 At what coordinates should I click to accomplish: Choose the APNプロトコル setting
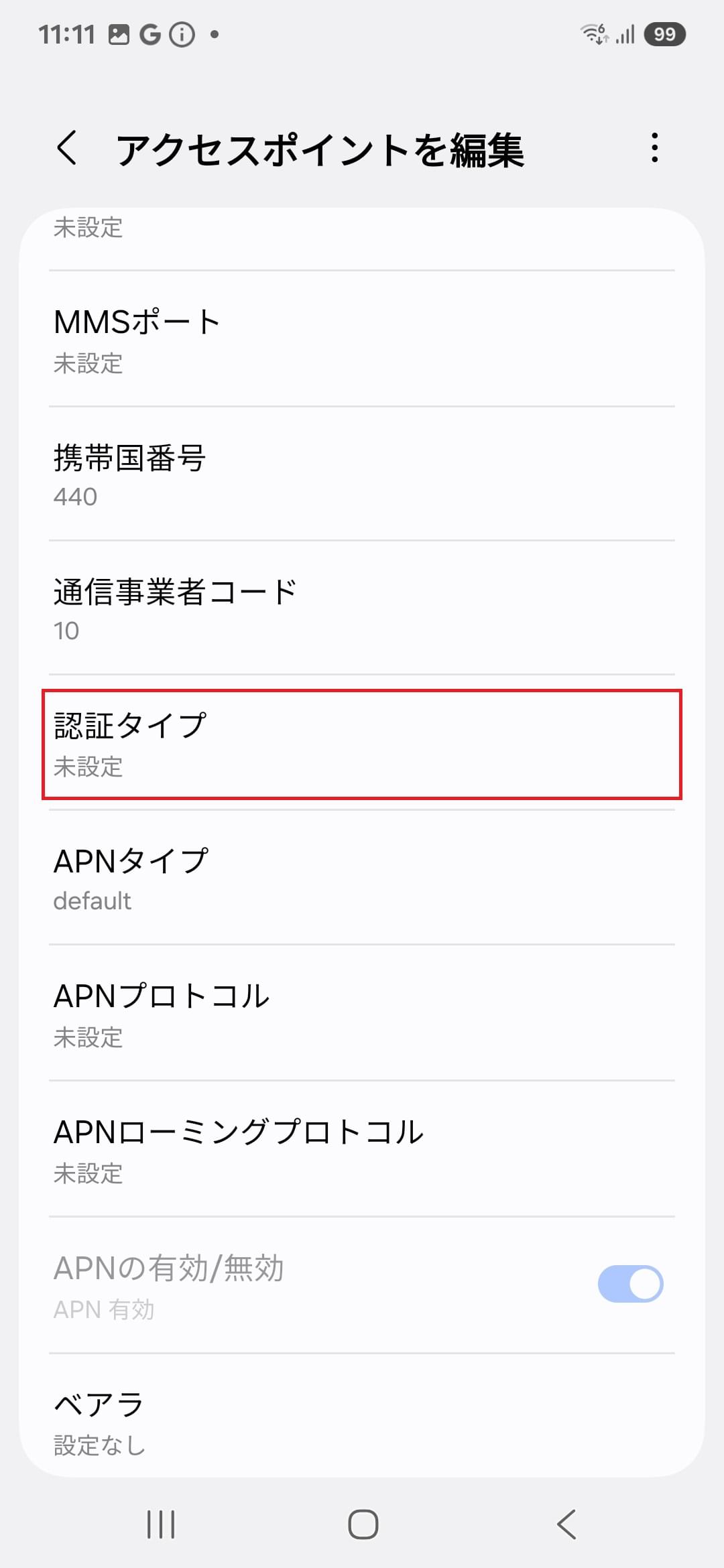pyautogui.click(x=362, y=1014)
